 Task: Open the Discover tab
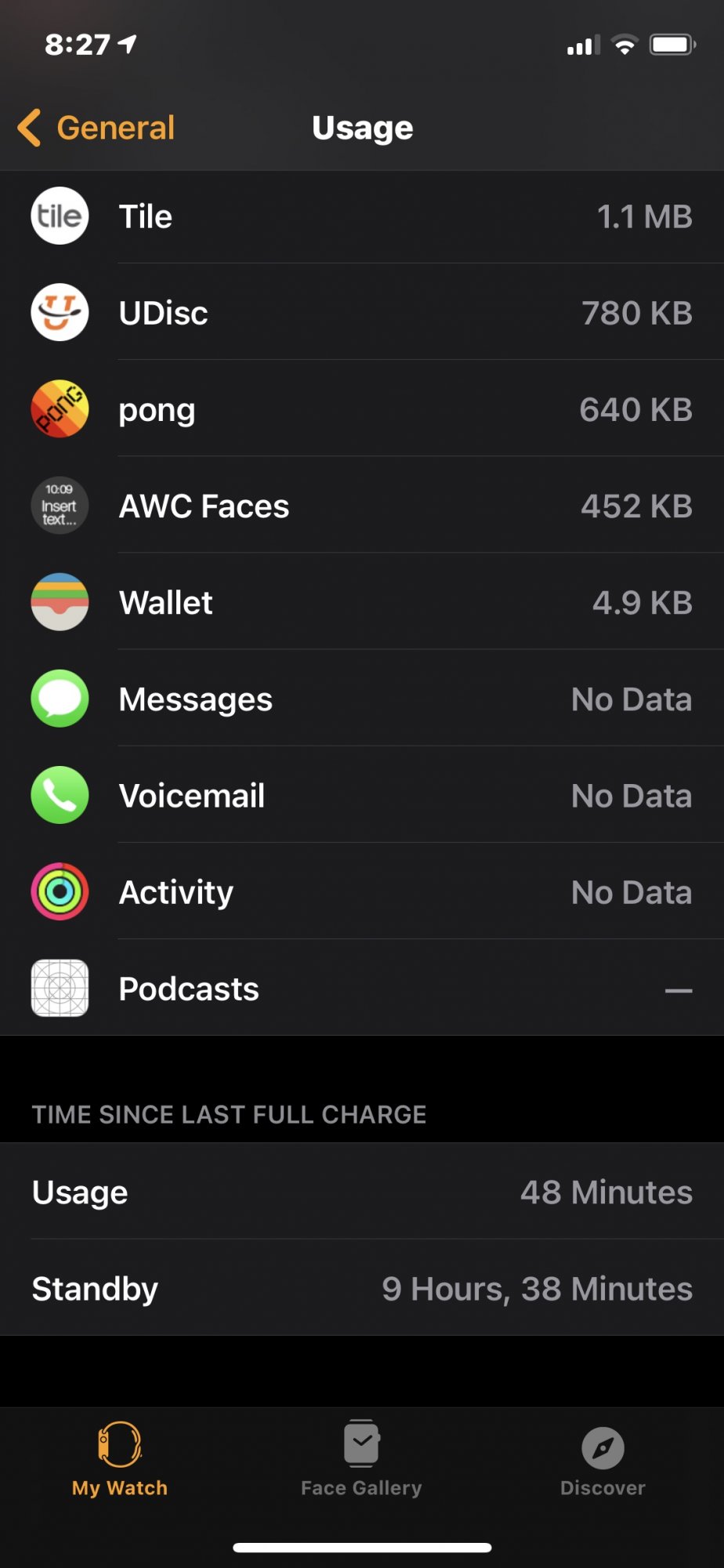pyautogui.click(x=603, y=1459)
